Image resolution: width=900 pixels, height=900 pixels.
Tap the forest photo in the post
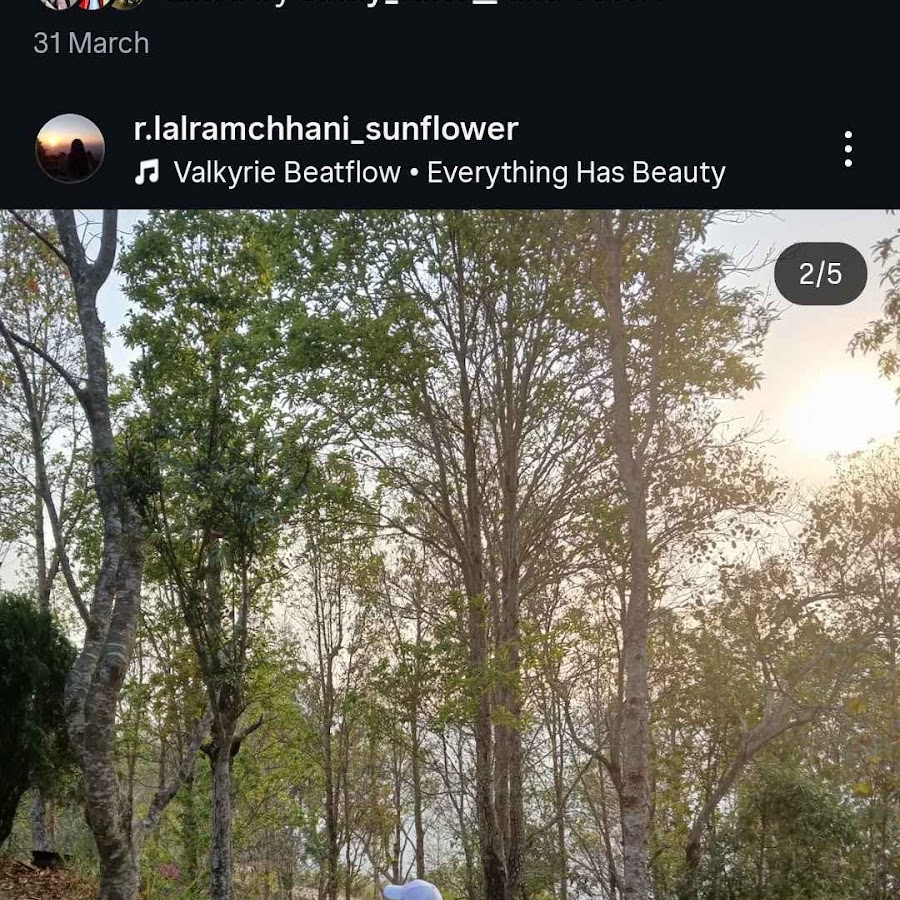click(450, 560)
